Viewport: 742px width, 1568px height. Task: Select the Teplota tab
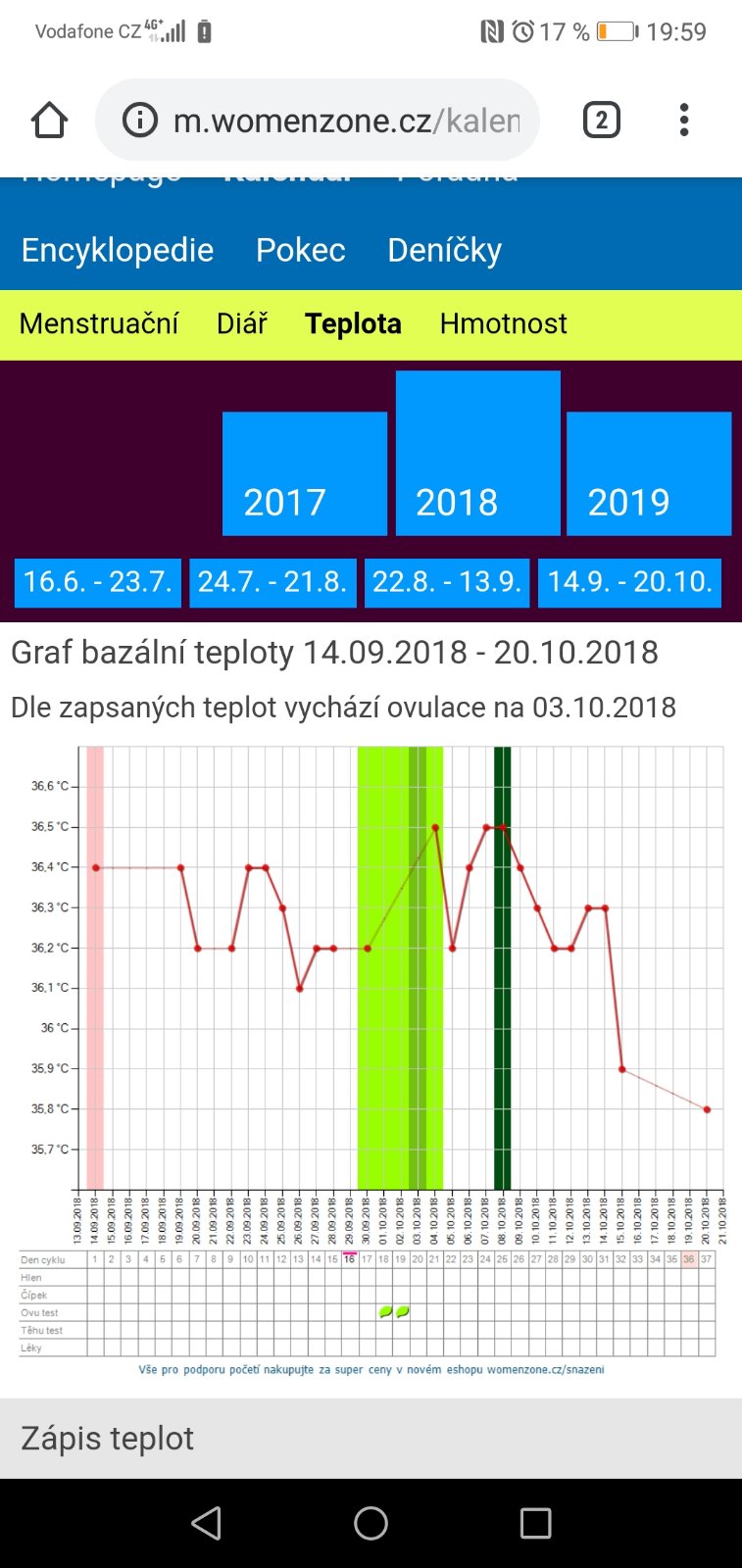tap(353, 323)
